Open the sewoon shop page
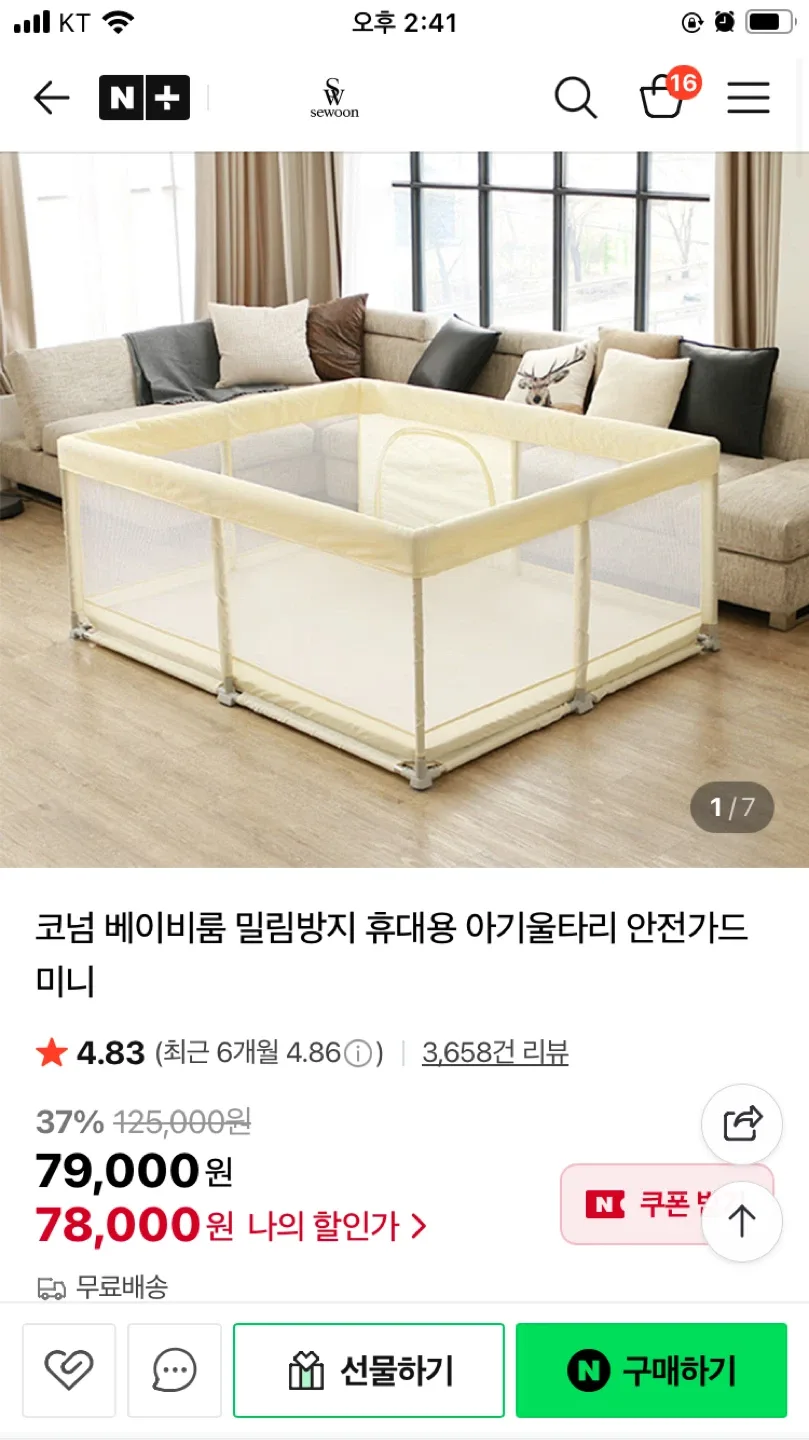Screen dimensions: 809x1440 [x=334, y=98]
